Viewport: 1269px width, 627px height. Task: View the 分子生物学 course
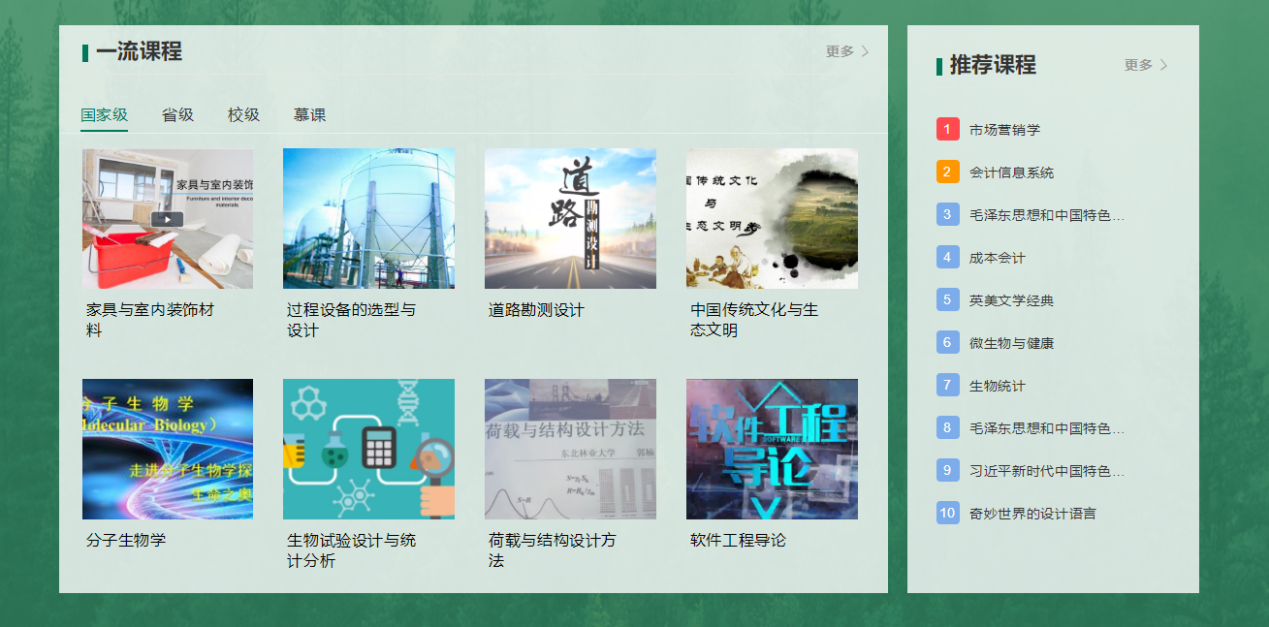coord(167,449)
